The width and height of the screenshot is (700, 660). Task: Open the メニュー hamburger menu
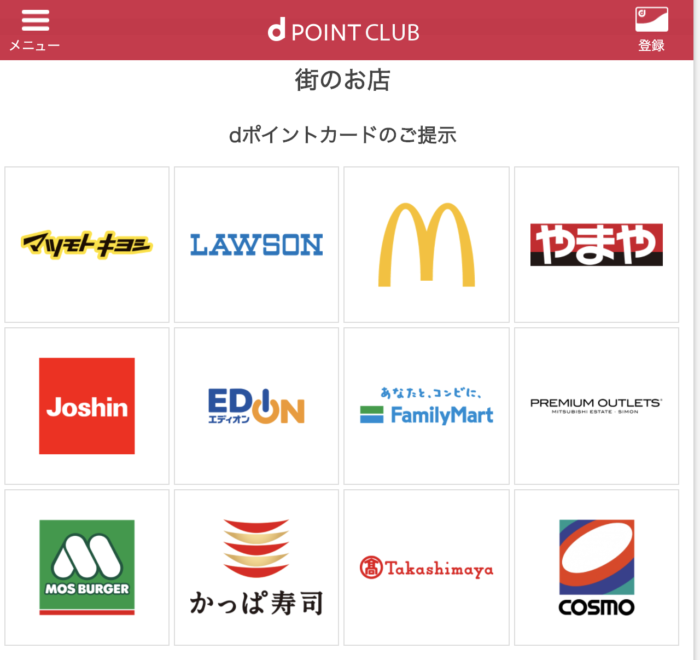[x=35, y=30]
